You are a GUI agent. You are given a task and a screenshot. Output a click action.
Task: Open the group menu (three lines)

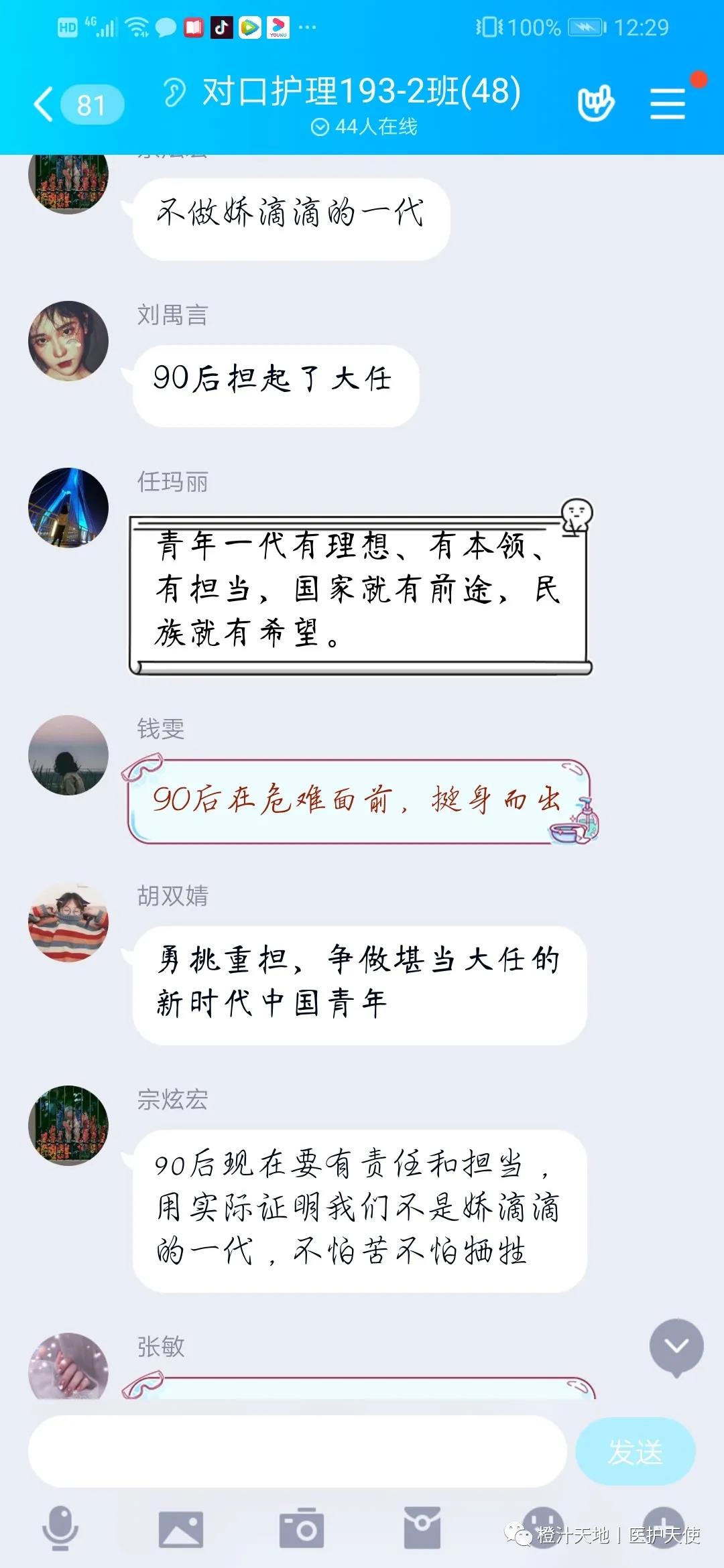(668, 105)
